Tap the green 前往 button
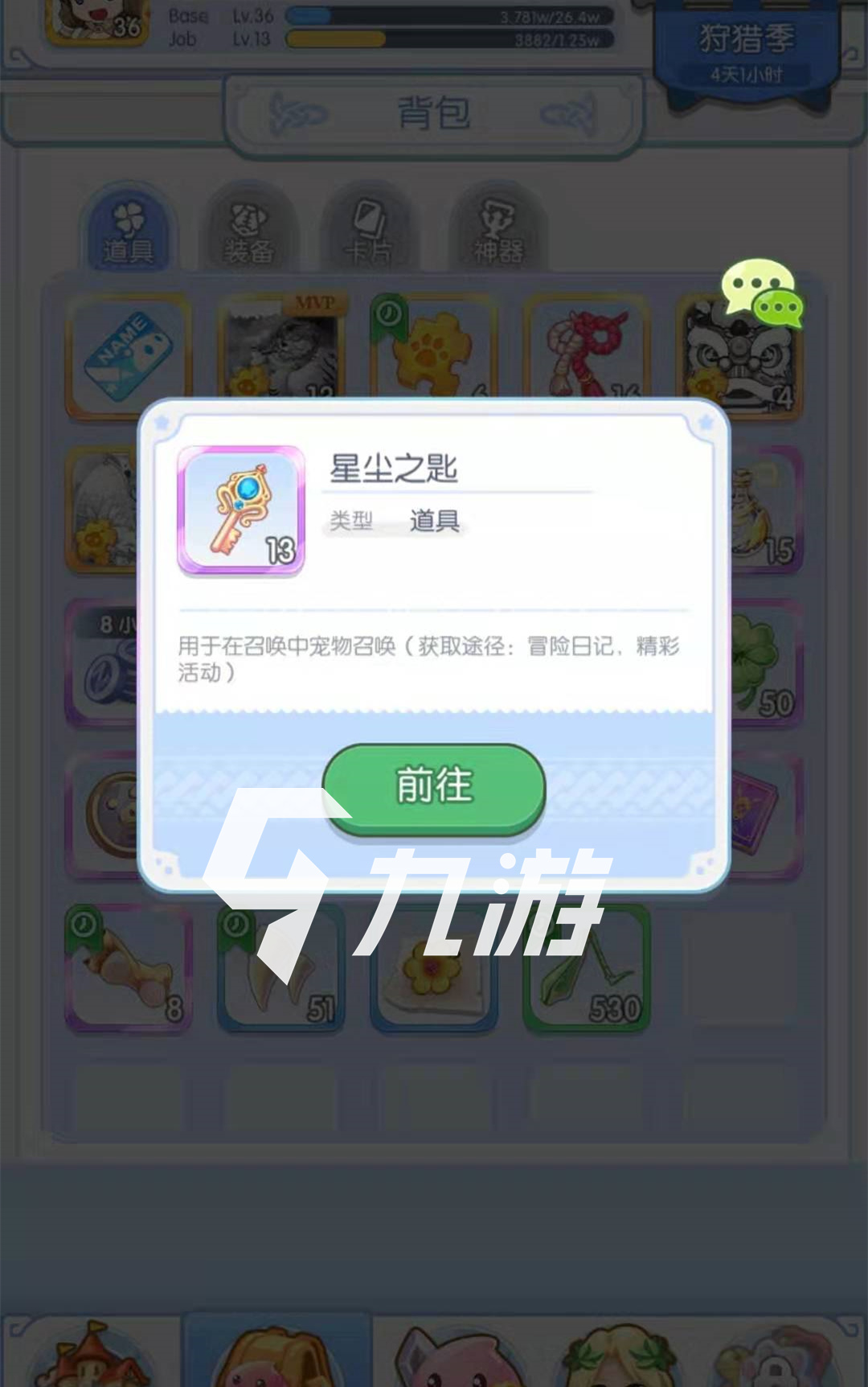Viewport: 868px width, 1387px height. pos(434,786)
